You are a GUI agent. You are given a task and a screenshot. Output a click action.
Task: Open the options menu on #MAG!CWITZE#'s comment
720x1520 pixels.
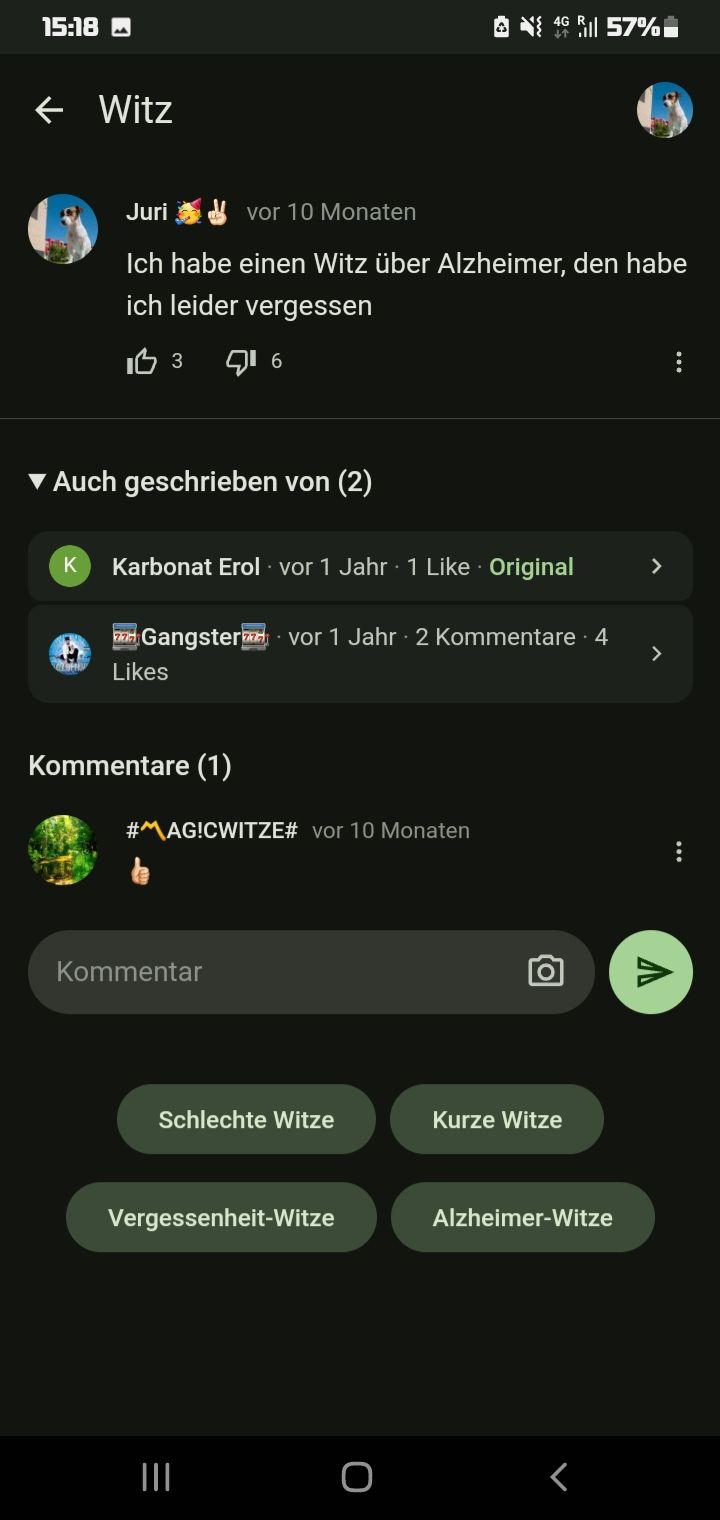pos(679,851)
